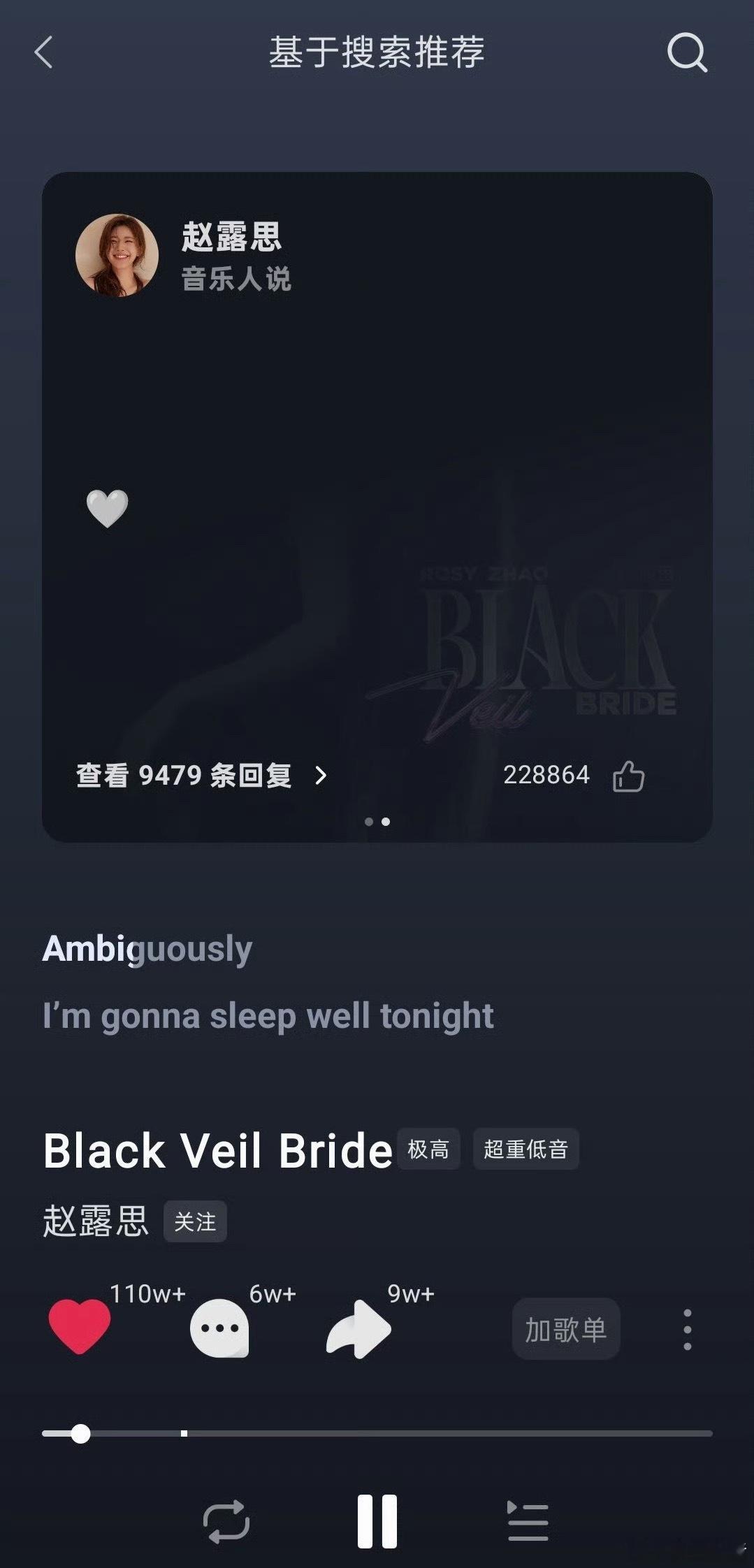754x1568 pixels.
Task: View the 9479 replies
Action: [x=201, y=775]
